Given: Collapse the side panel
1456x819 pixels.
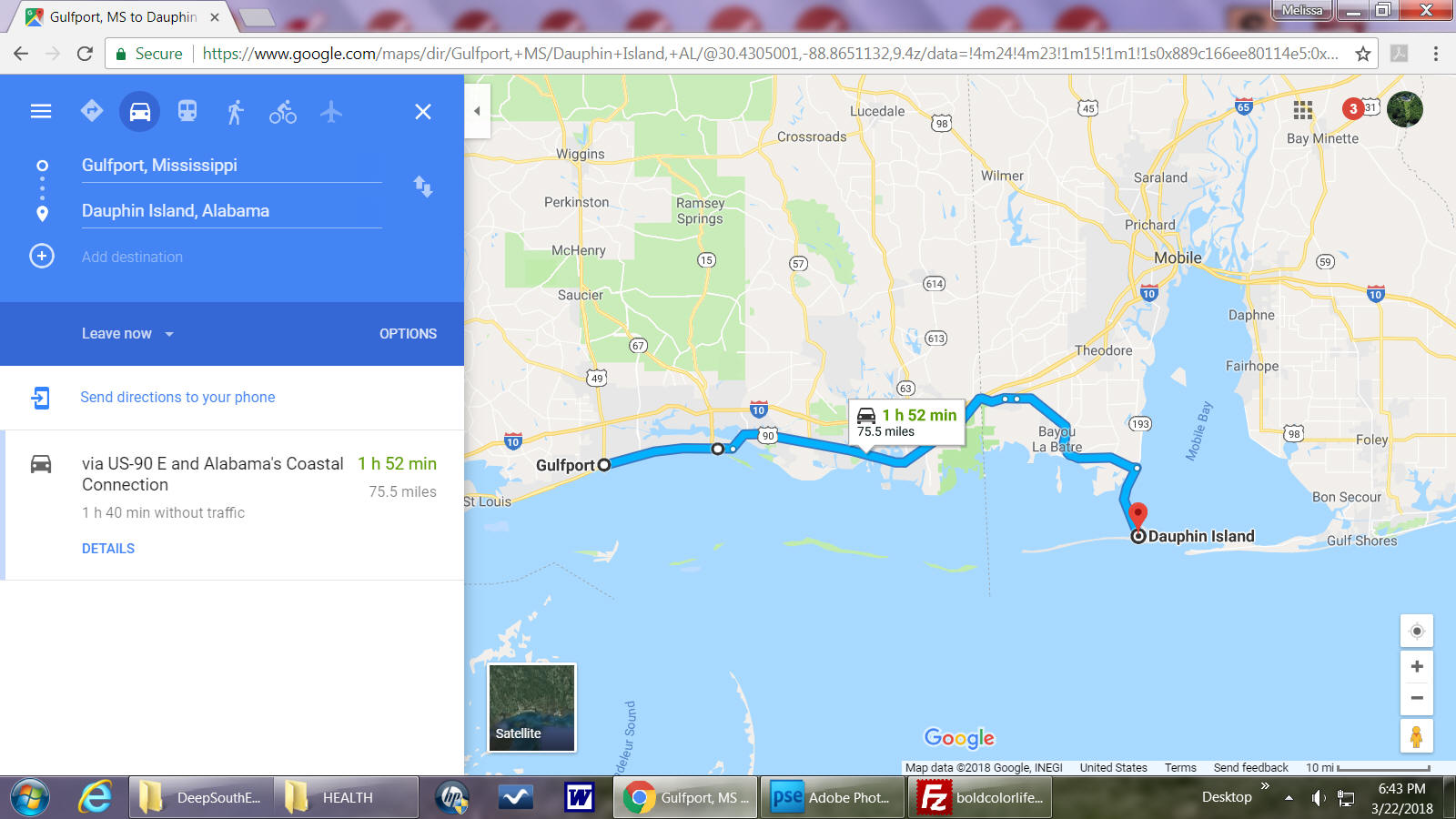Looking at the screenshot, I should coord(478,111).
